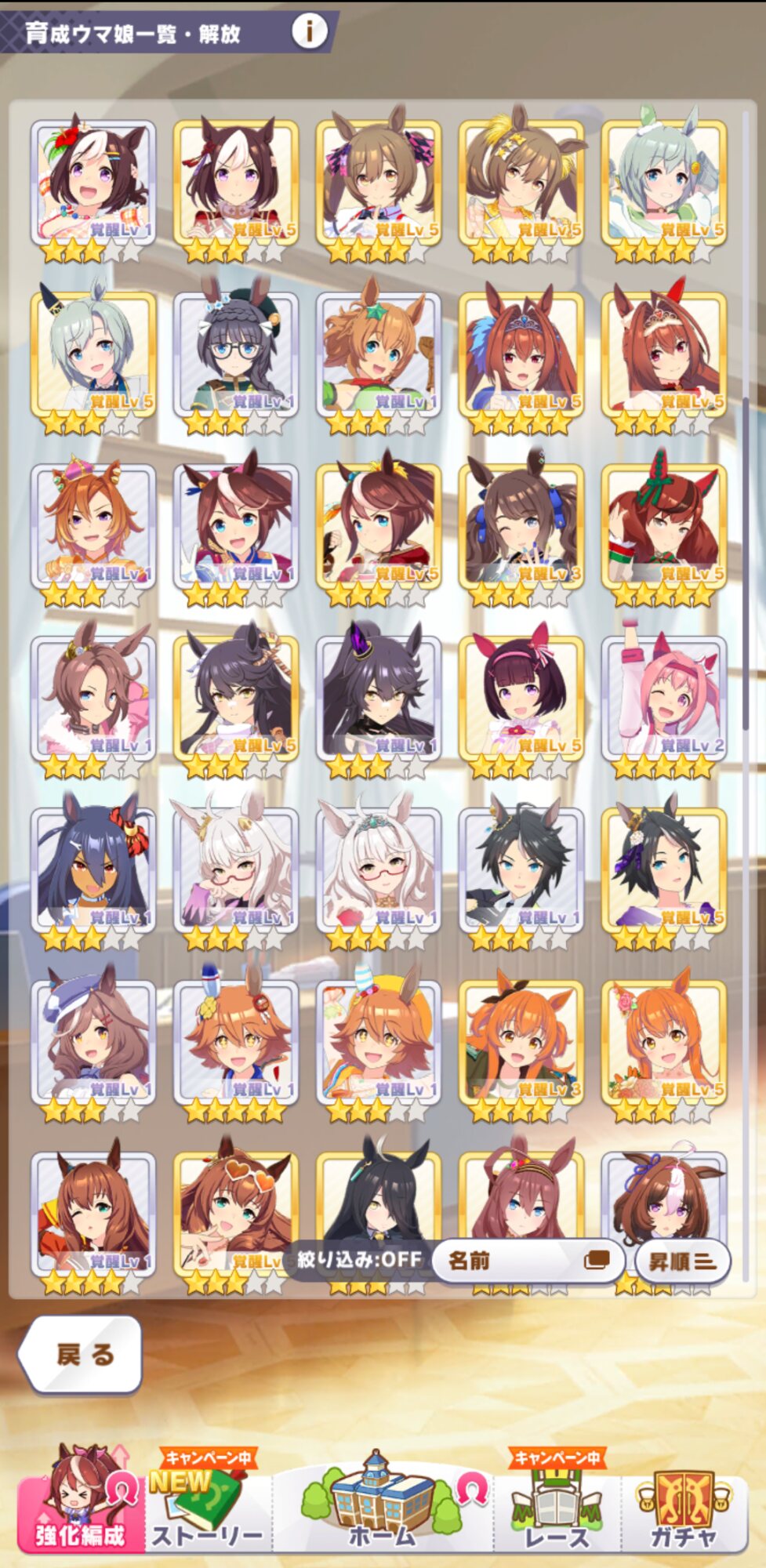Select the character with the Christmas holly decoration
This screenshot has width=766, height=1568.
tap(664, 528)
